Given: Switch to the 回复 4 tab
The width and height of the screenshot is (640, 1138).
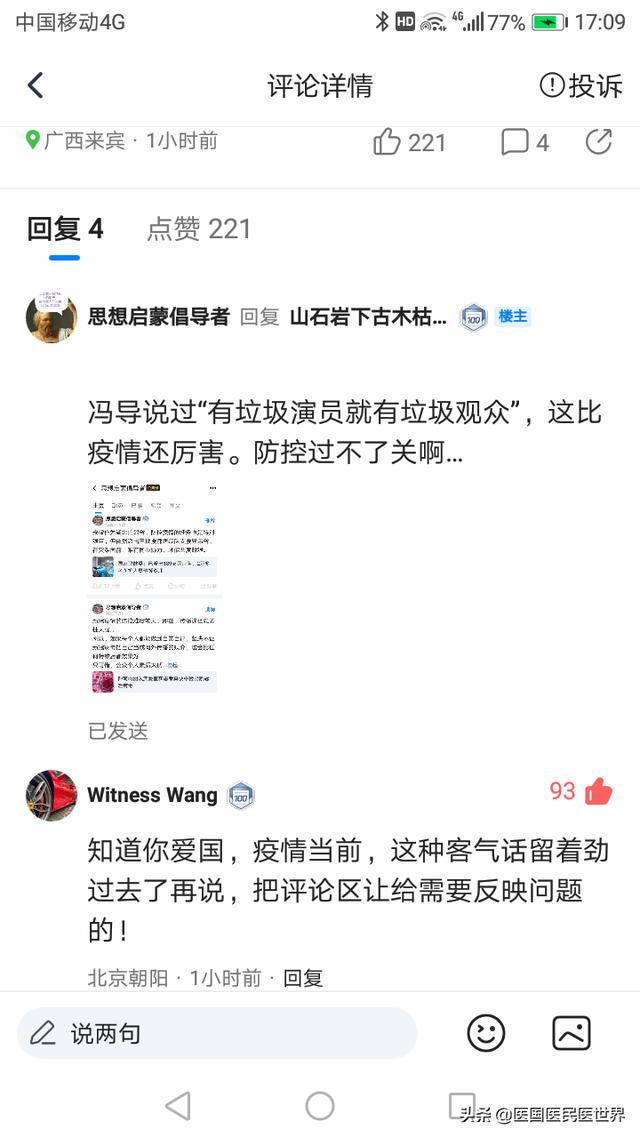Looking at the screenshot, I should point(65,230).
